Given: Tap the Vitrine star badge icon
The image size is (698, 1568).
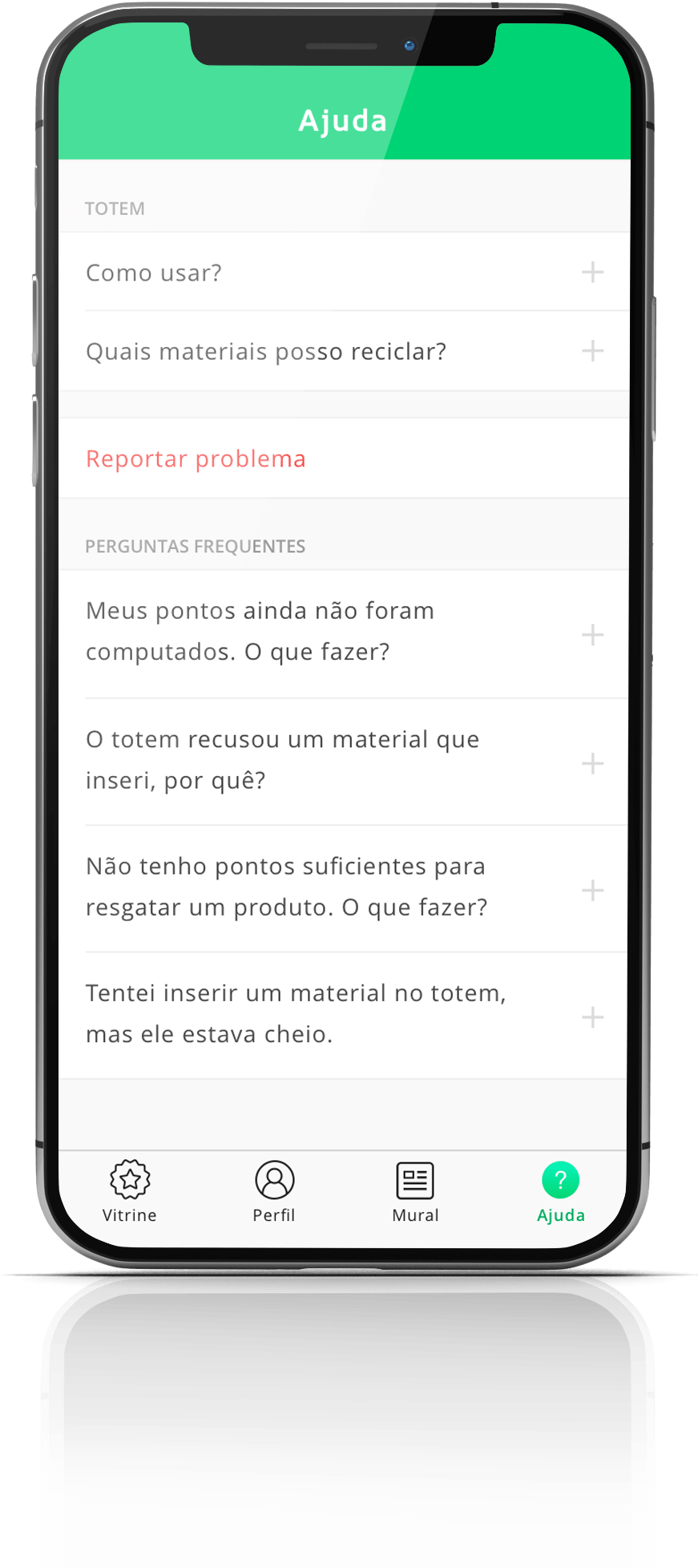Looking at the screenshot, I should [x=128, y=1178].
